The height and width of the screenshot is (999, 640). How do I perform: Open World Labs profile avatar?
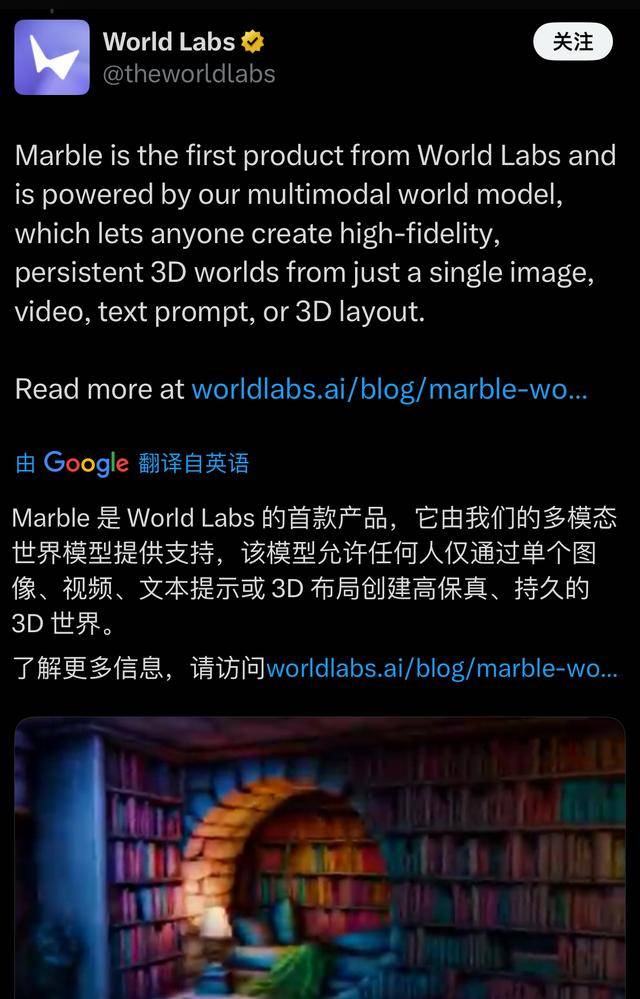[51, 57]
